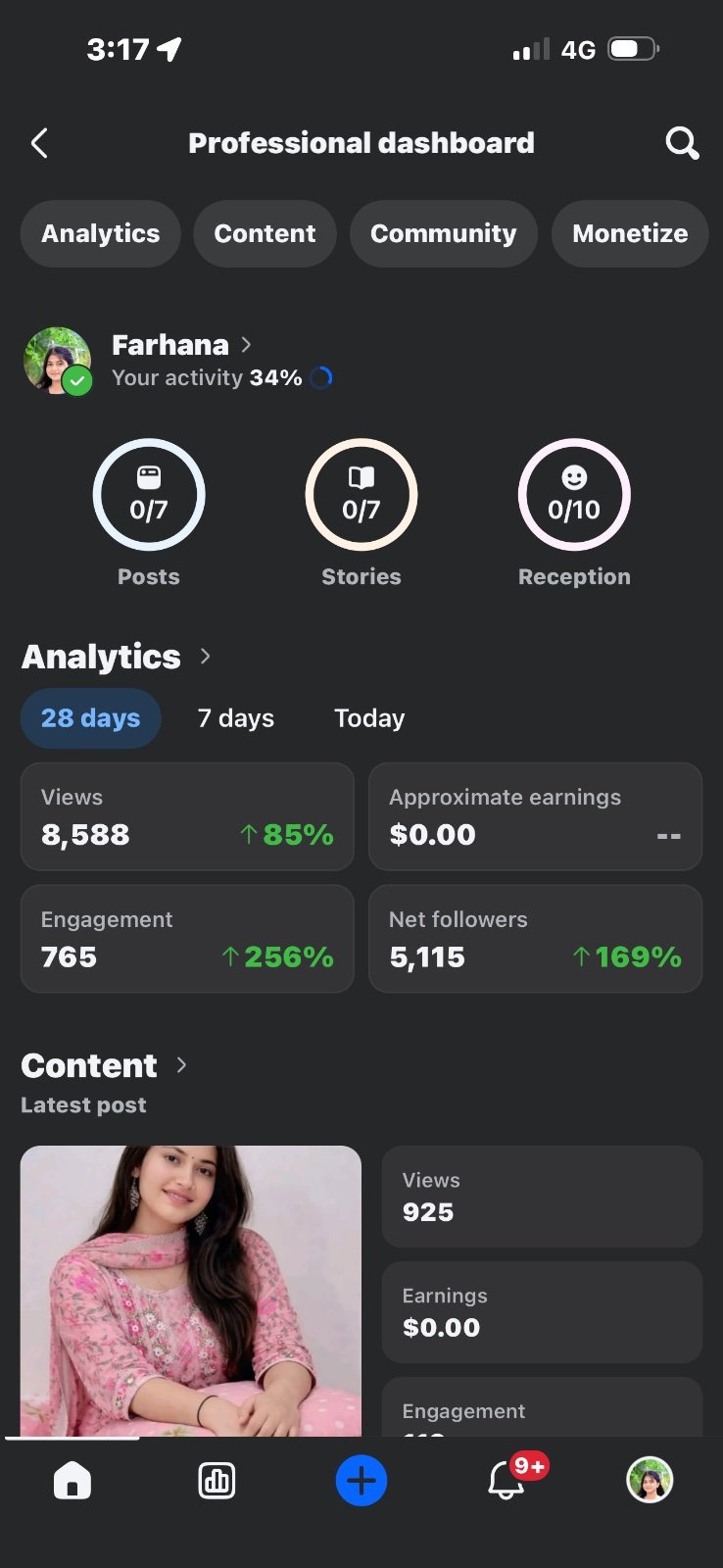Switch analytics range to Today
This screenshot has width=723, height=1568.
coord(369,718)
